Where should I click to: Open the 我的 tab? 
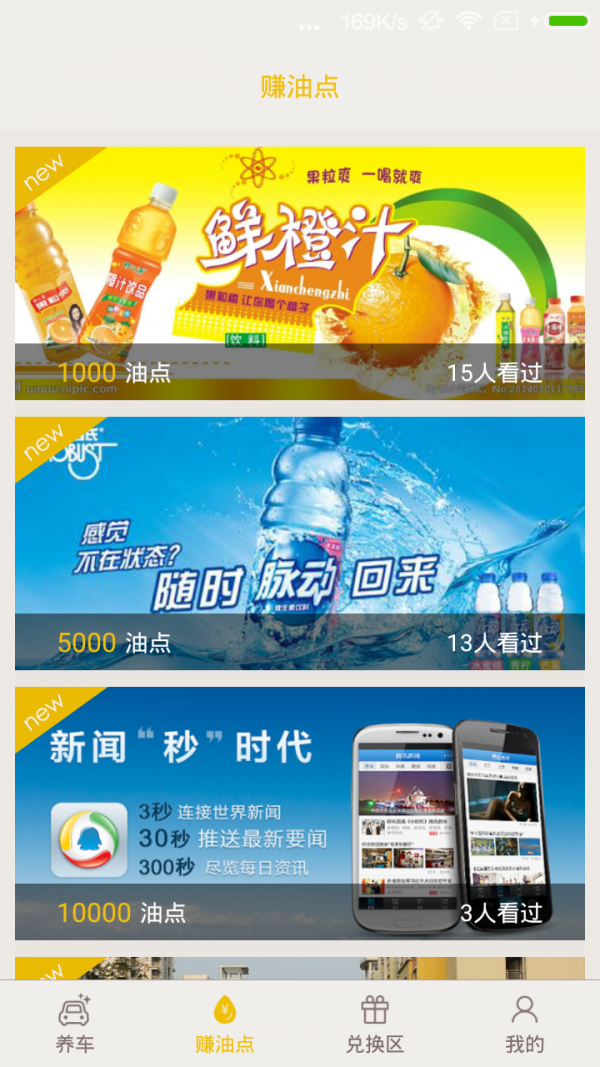tap(524, 1024)
